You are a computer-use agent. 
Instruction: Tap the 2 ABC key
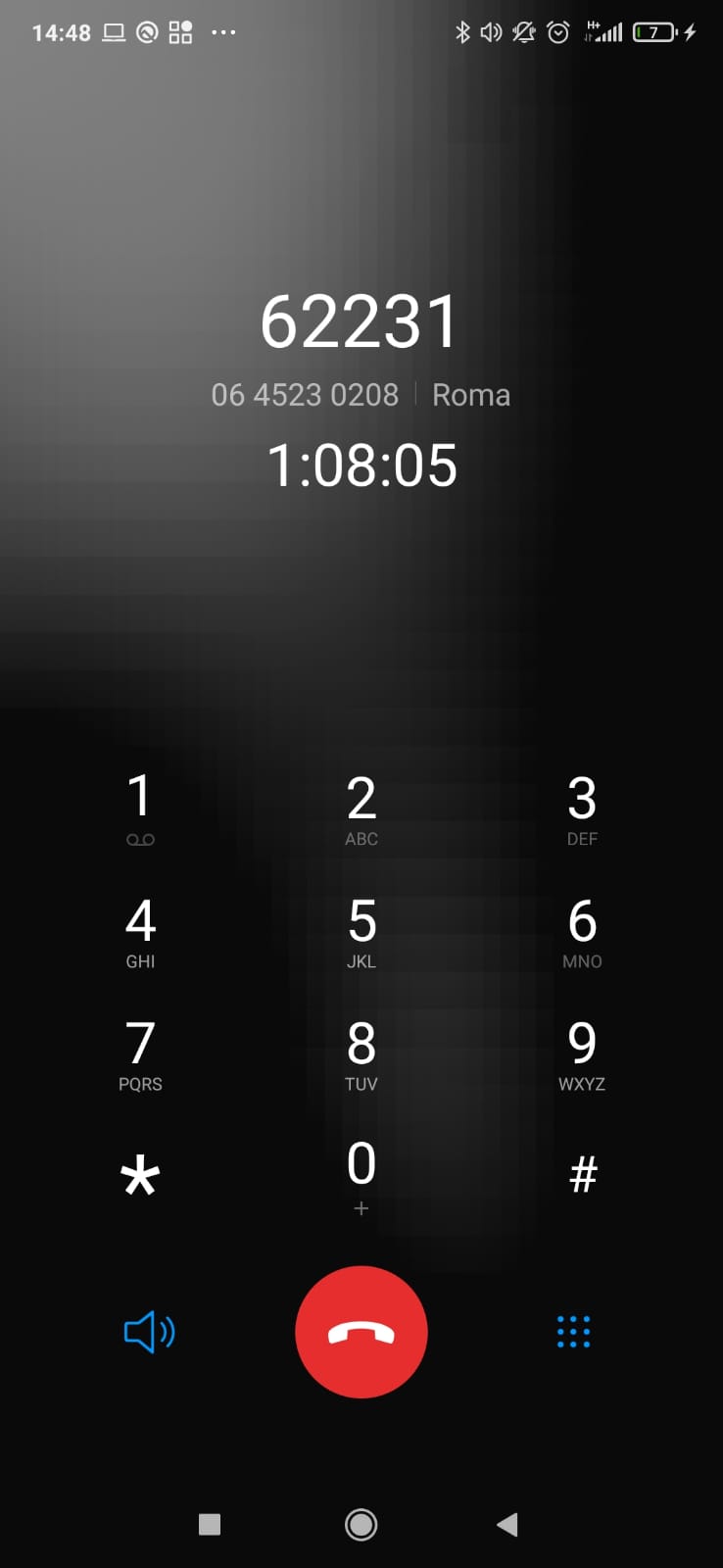pyautogui.click(x=361, y=808)
